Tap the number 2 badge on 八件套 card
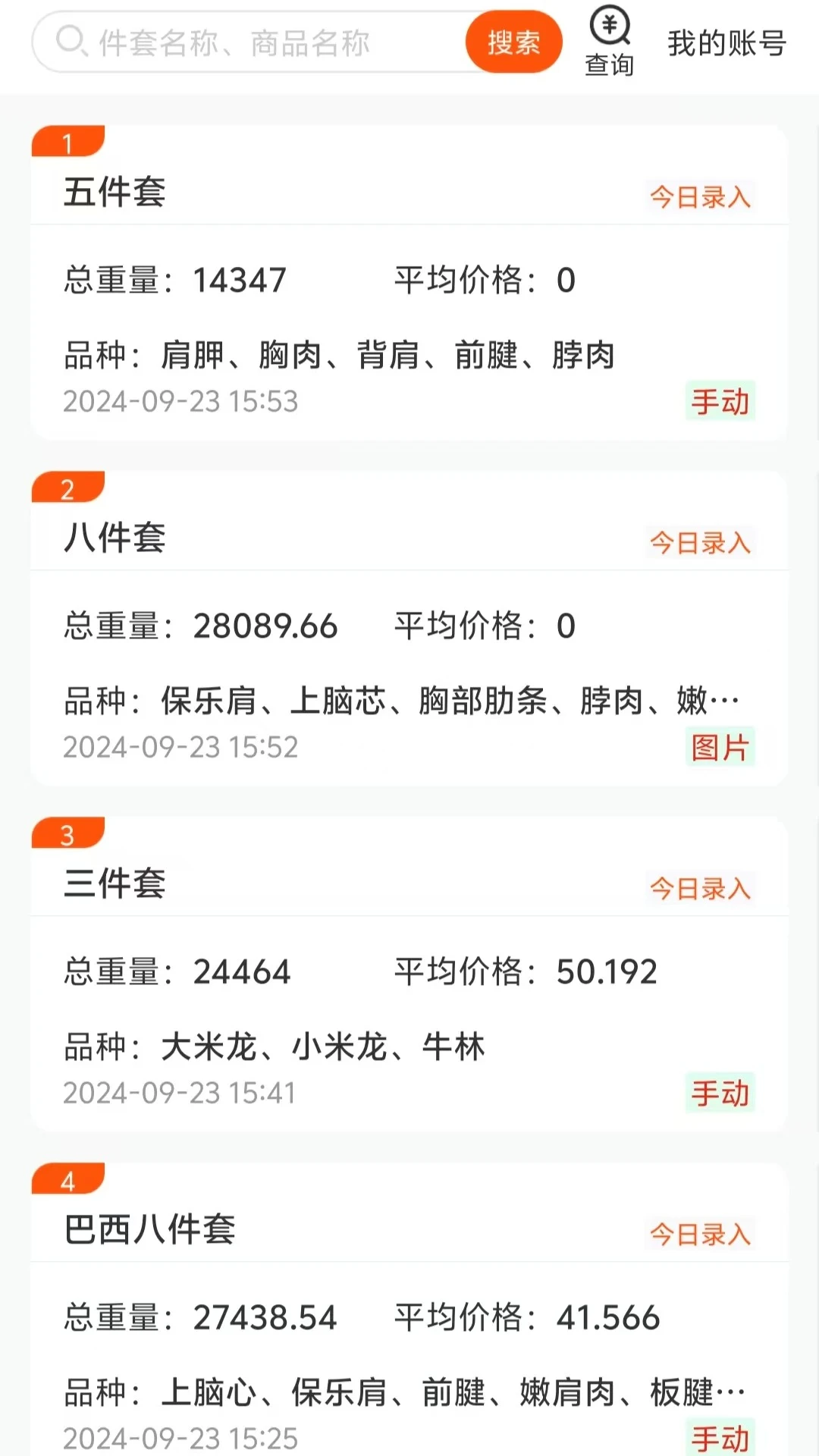Image resolution: width=819 pixels, height=1456 pixels. (68, 487)
